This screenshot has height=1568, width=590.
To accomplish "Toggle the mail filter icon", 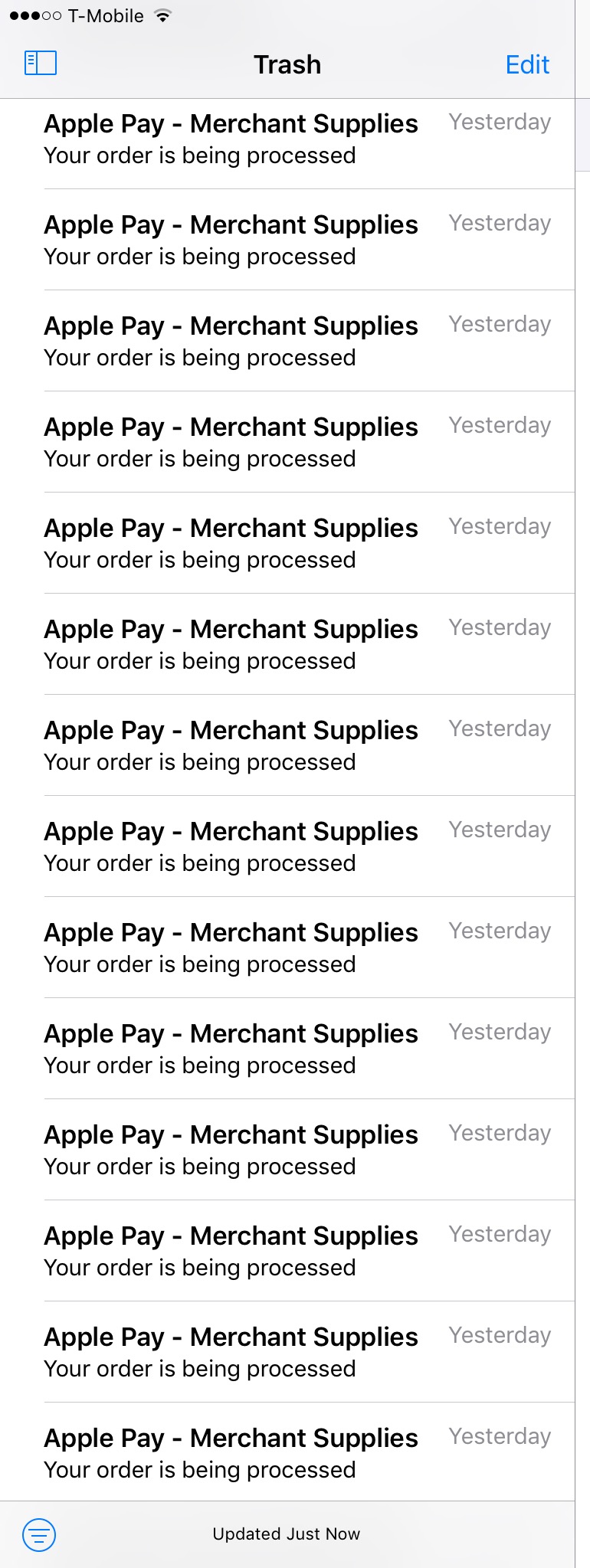I will [x=39, y=1534].
